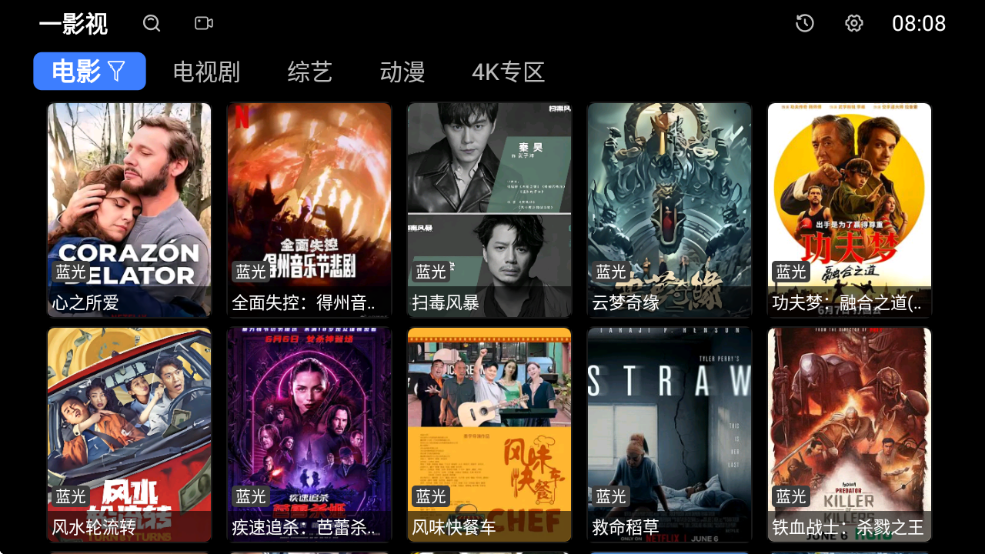Open the movie 救命稻草

tap(669, 435)
